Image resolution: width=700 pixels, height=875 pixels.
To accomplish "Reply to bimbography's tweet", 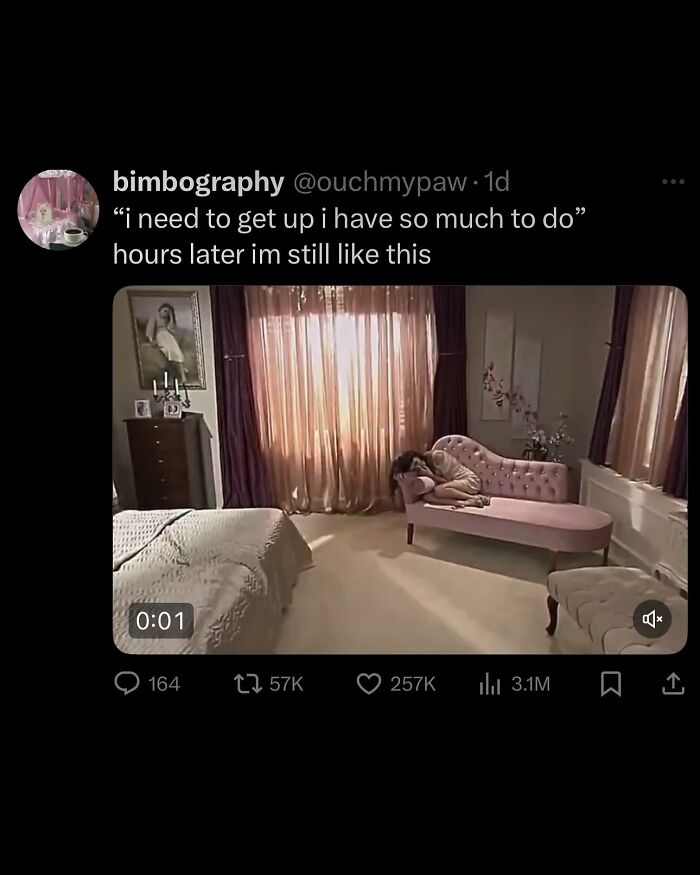I will 127,684.
